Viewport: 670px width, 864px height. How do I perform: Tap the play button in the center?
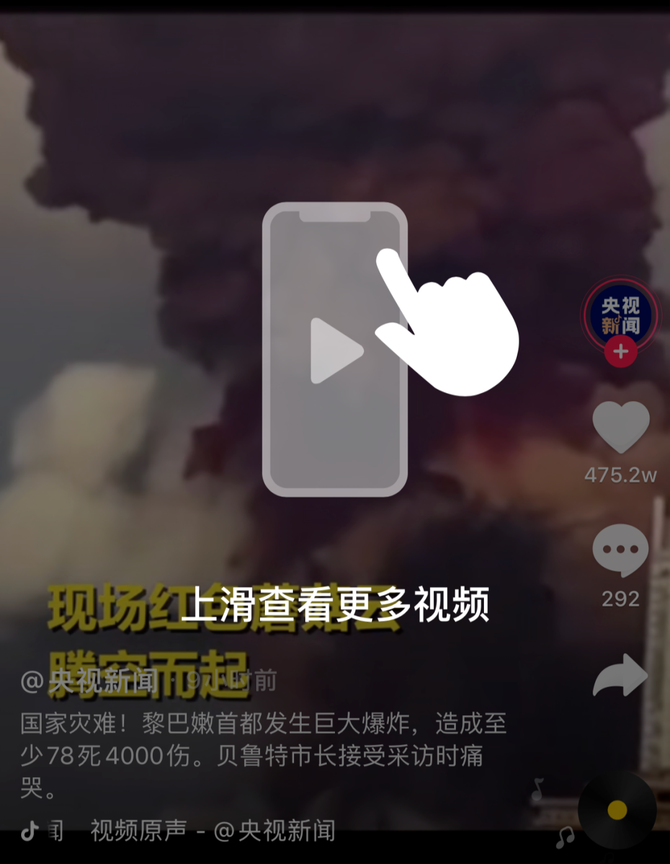pos(335,350)
